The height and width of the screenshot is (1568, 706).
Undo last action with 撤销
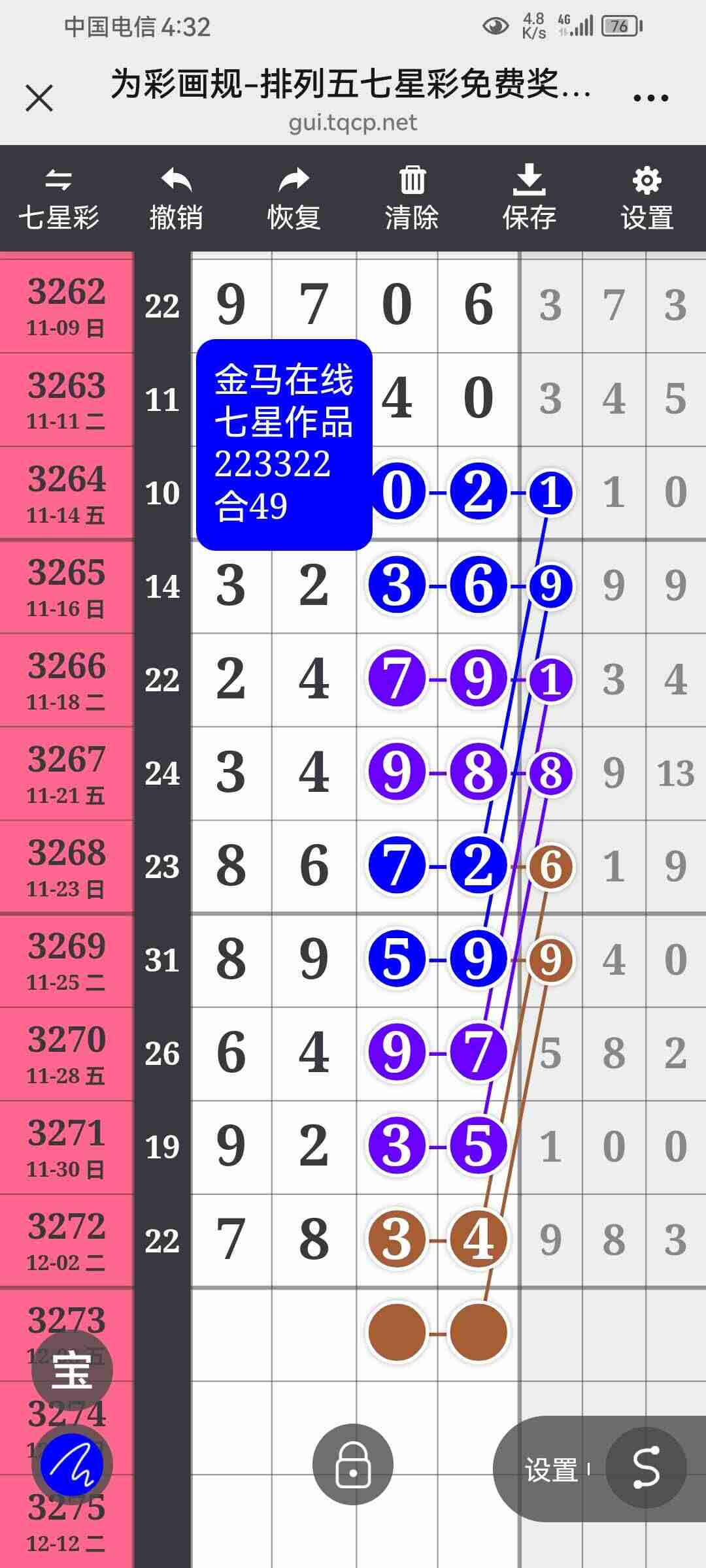(176, 199)
